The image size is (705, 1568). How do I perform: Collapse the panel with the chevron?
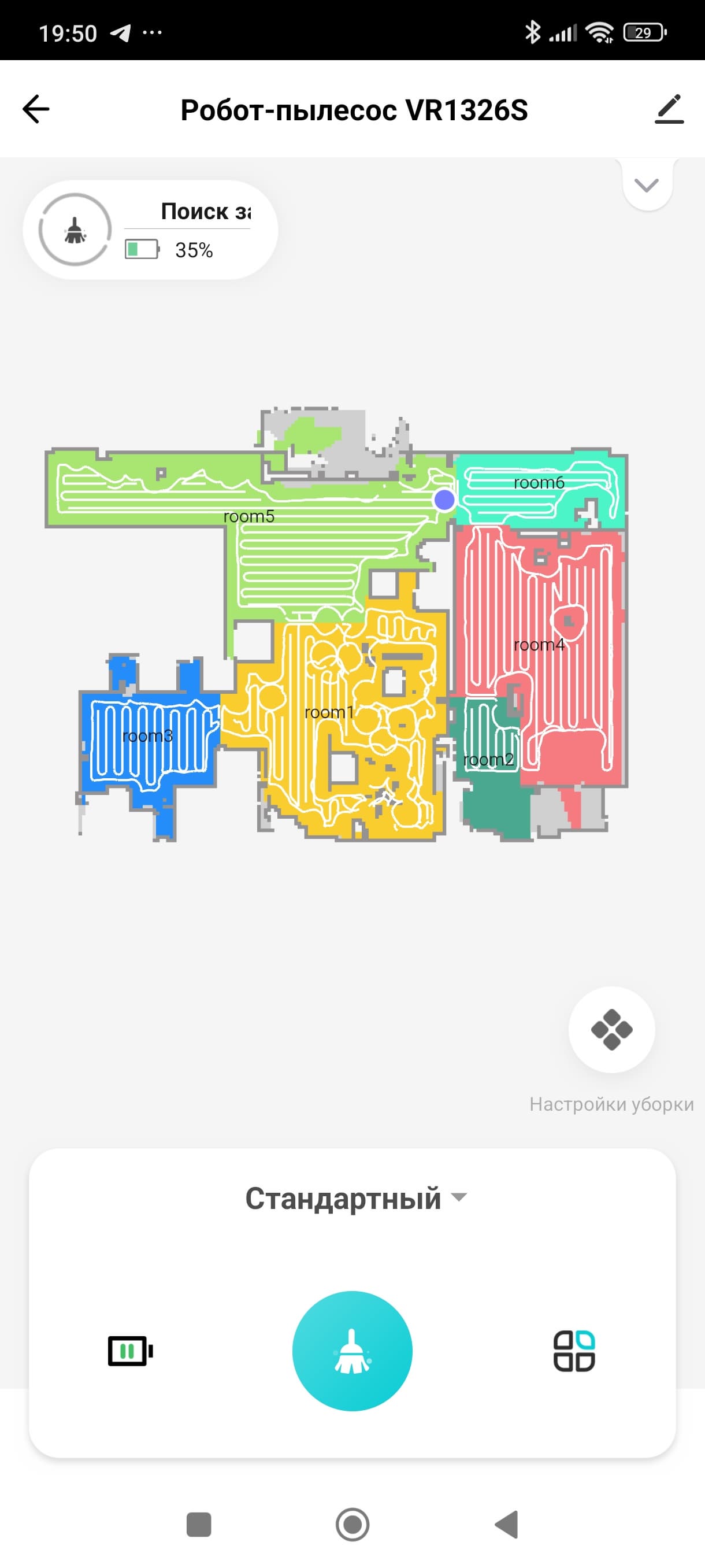647,185
